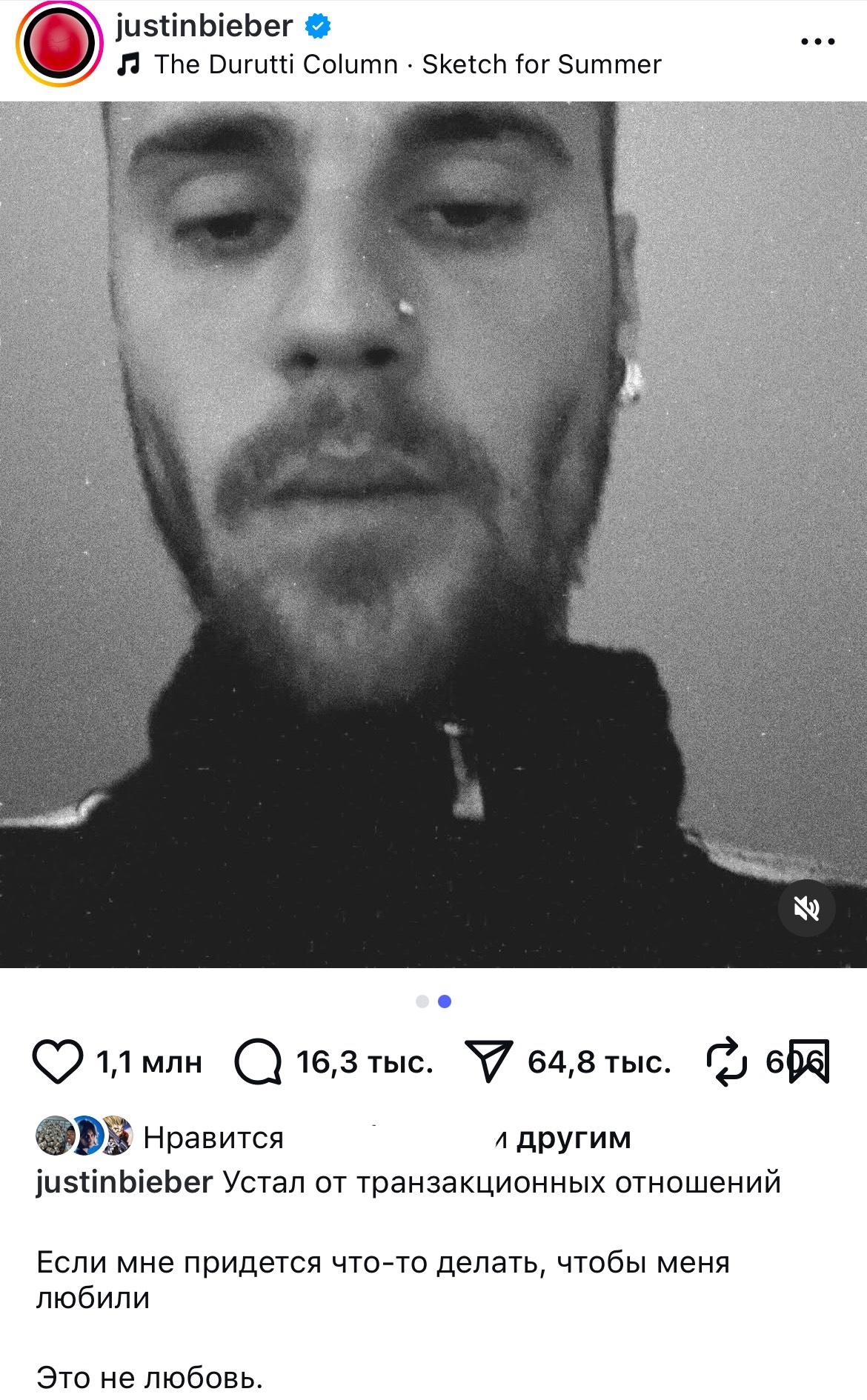Open justinbieber's story from the profile picture
The width and height of the screenshot is (867, 1400).
click(59, 44)
